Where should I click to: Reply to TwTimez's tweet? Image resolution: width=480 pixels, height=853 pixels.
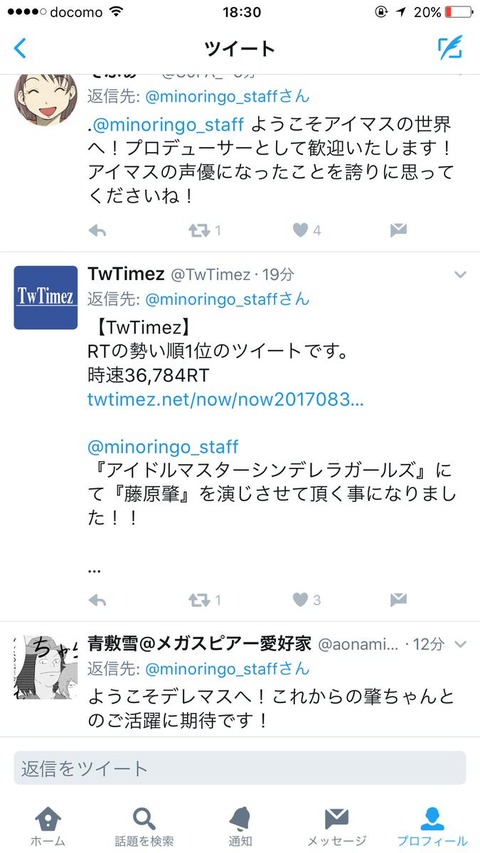[x=97, y=600]
